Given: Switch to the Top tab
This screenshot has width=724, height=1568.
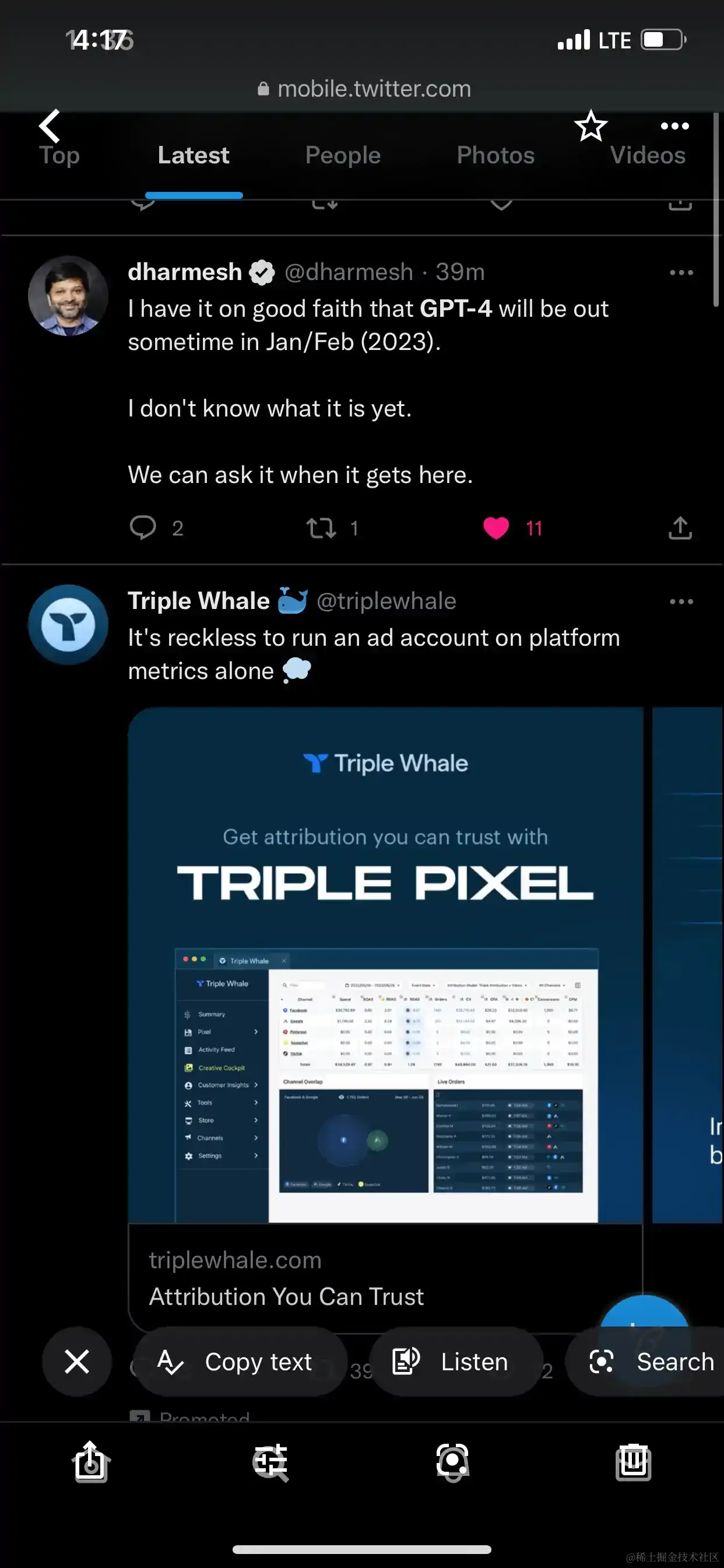Looking at the screenshot, I should (x=59, y=156).
